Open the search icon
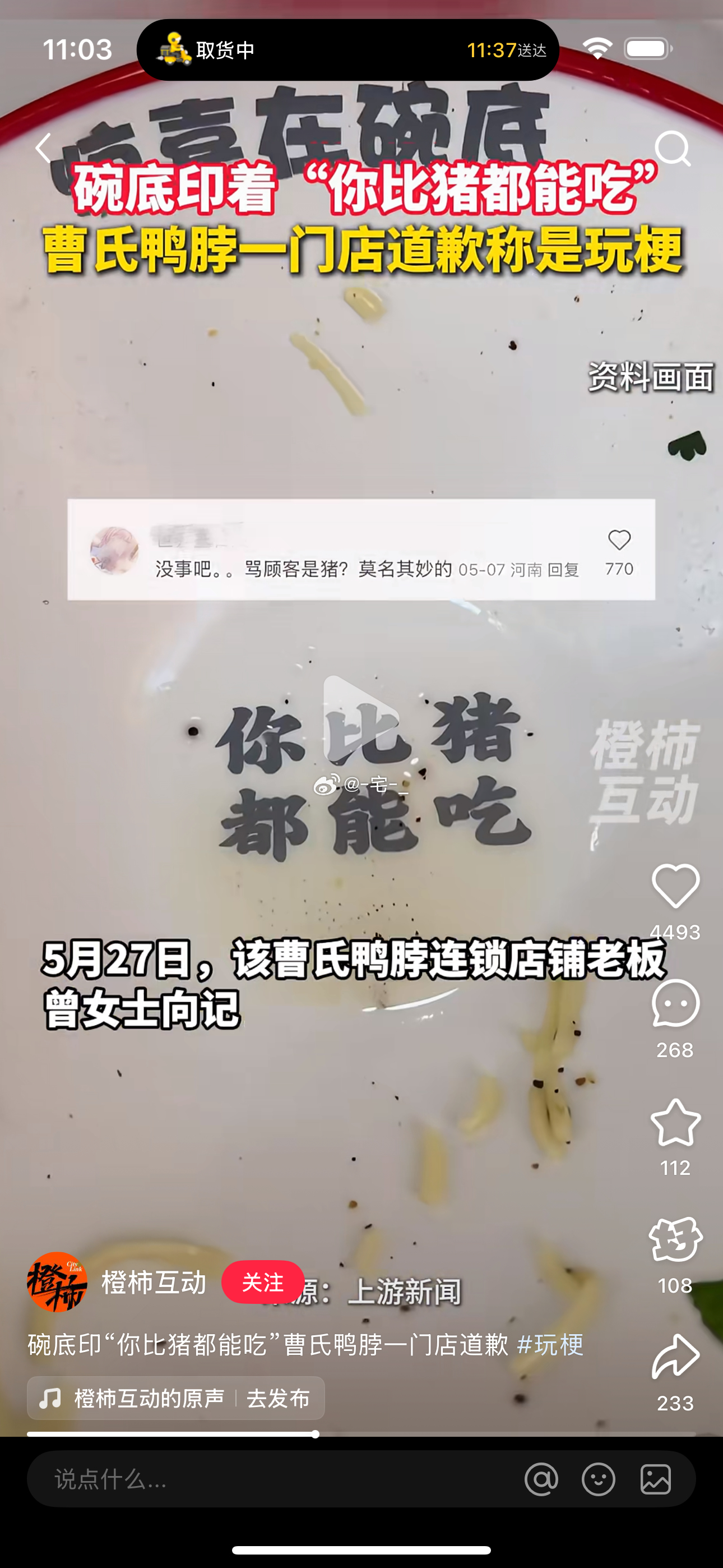The image size is (723, 1568). pos(673,148)
